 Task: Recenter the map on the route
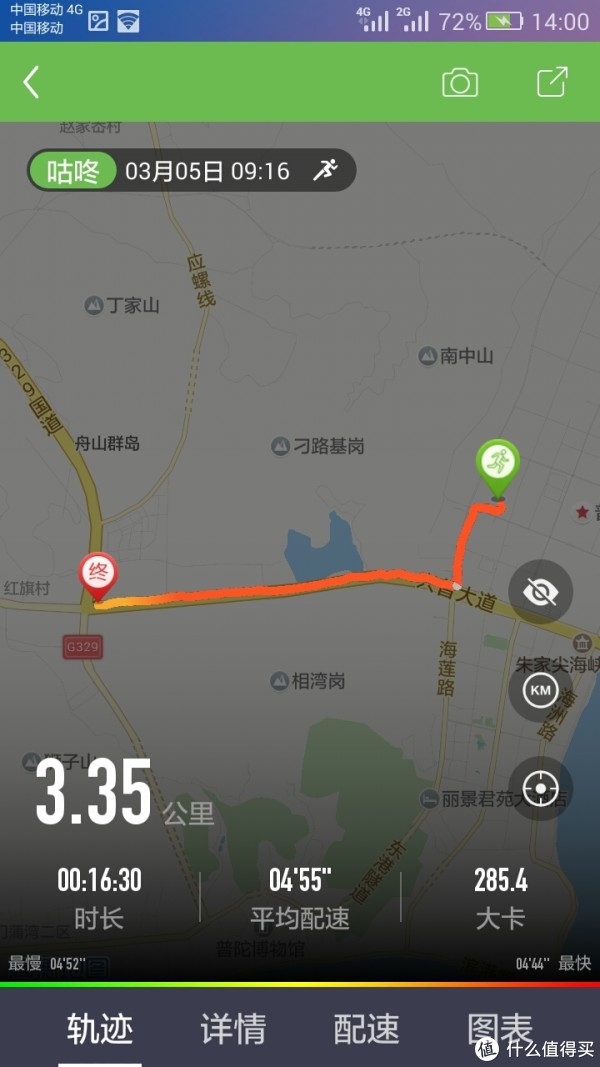pos(540,788)
